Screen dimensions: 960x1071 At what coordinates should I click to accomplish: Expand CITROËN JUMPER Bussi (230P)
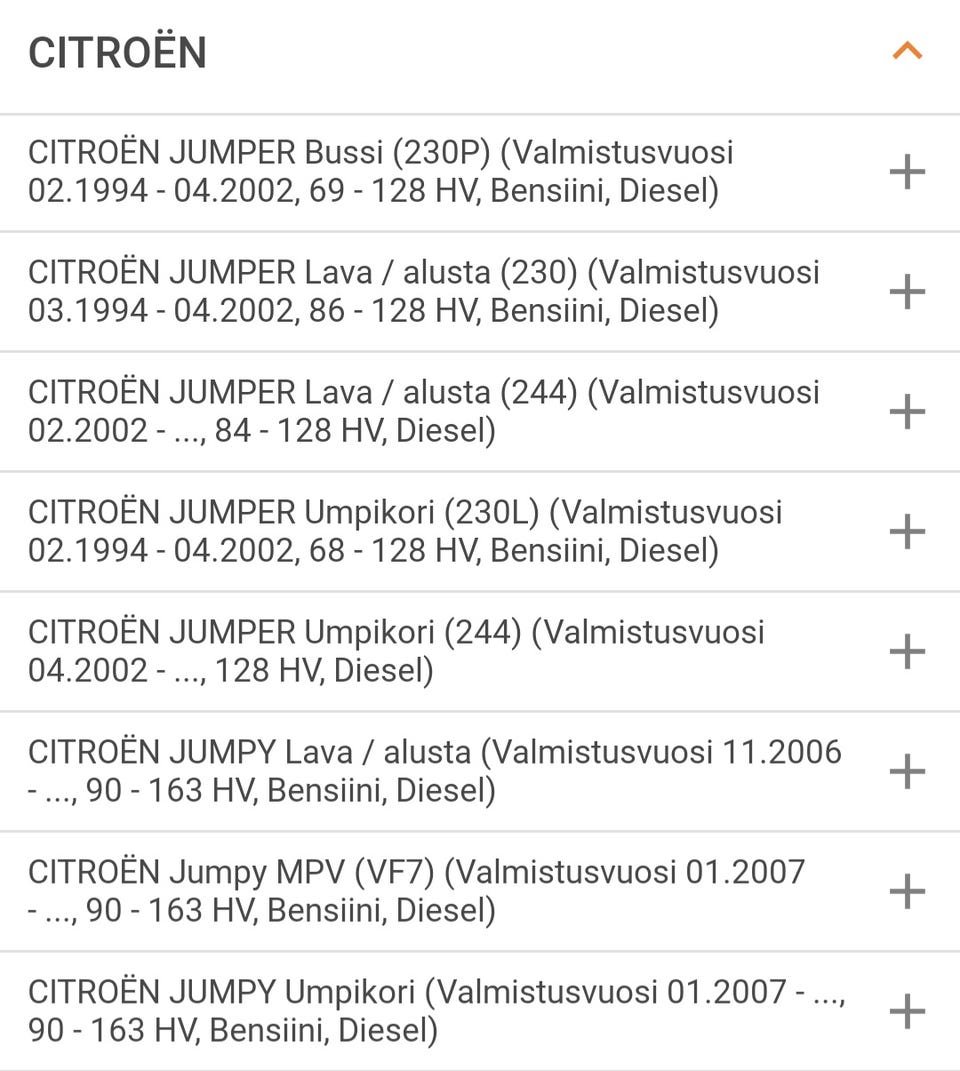(906, 172)
